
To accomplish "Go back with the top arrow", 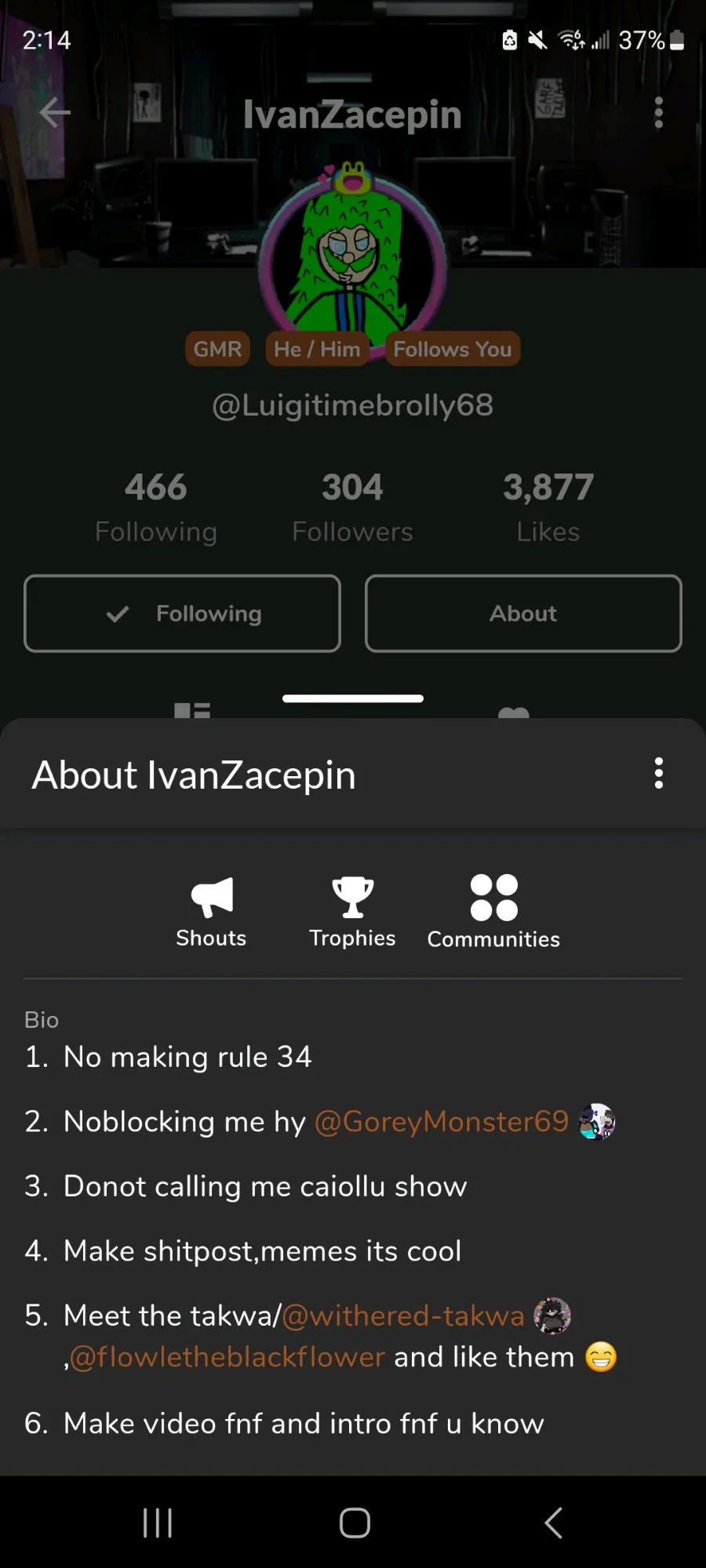I will (55, 113).
